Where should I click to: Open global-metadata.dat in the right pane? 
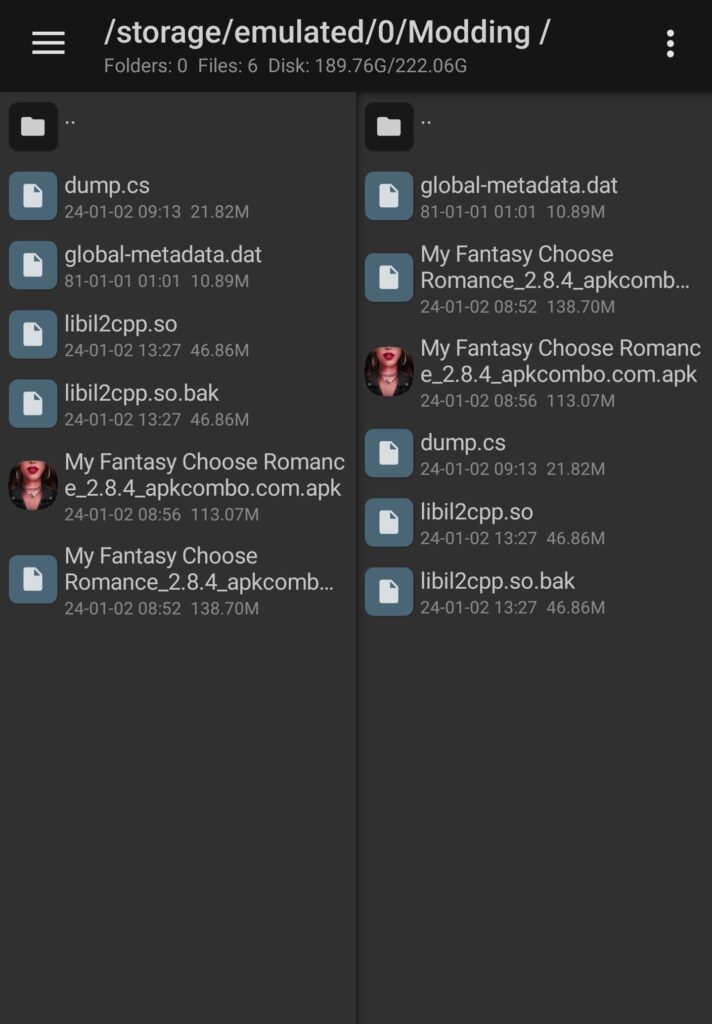[518, 196]
